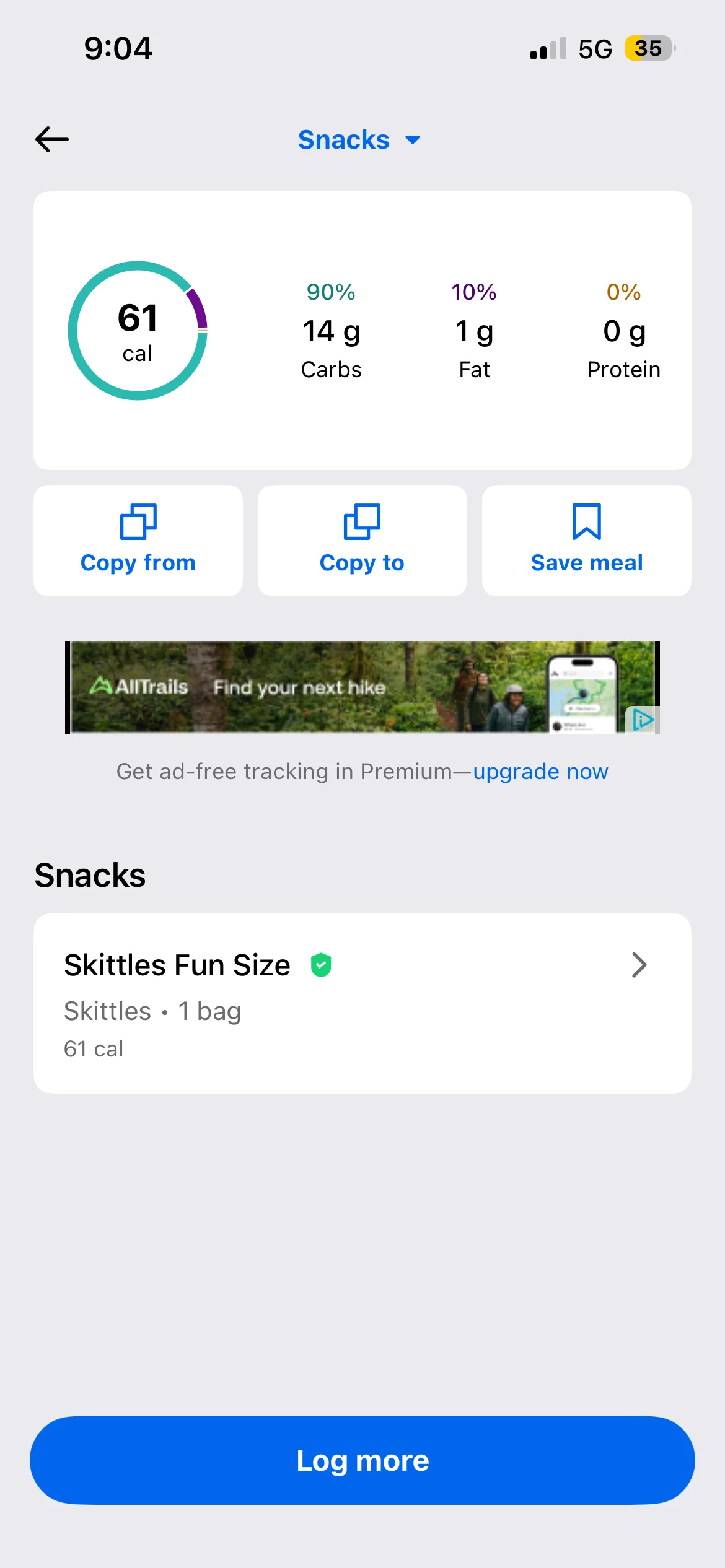
Task: Go back using the arrow icon
Action: pyautogui.click(x=52, y=139)
